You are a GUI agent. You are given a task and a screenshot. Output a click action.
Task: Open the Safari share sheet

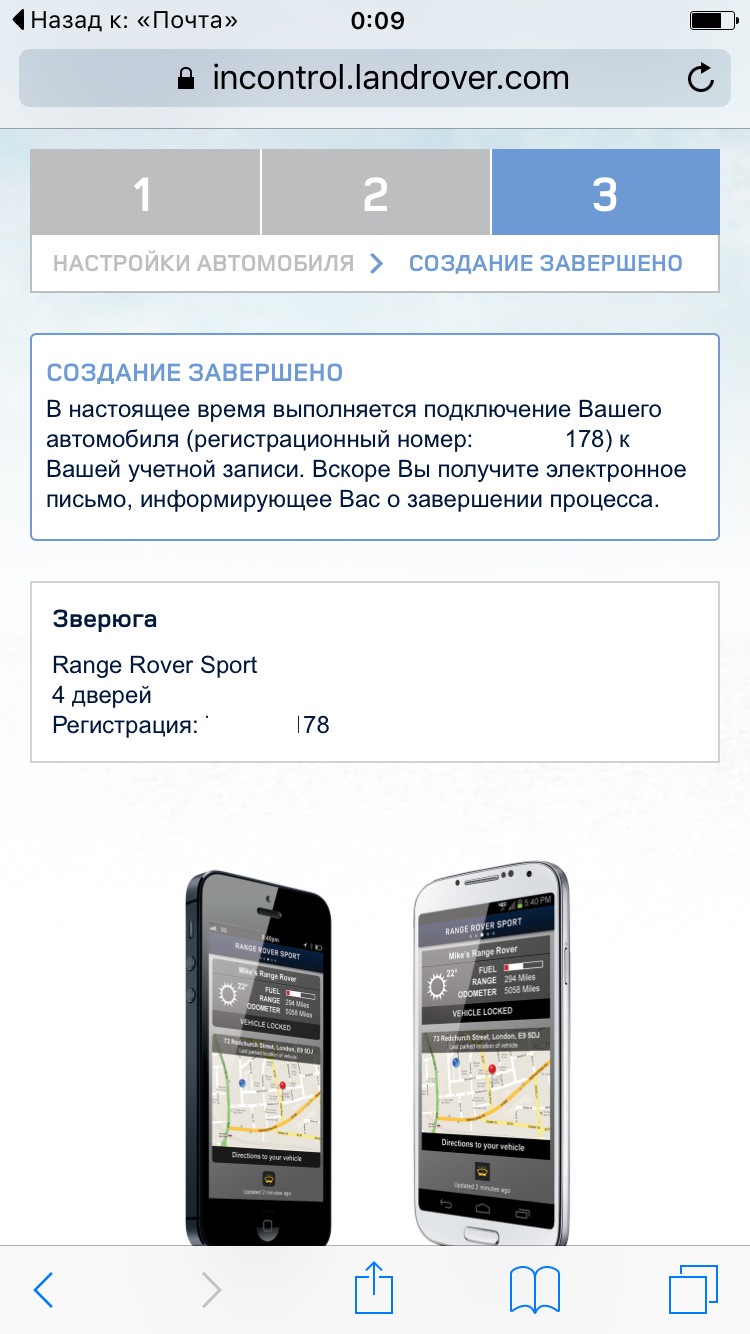(371, 1287)
